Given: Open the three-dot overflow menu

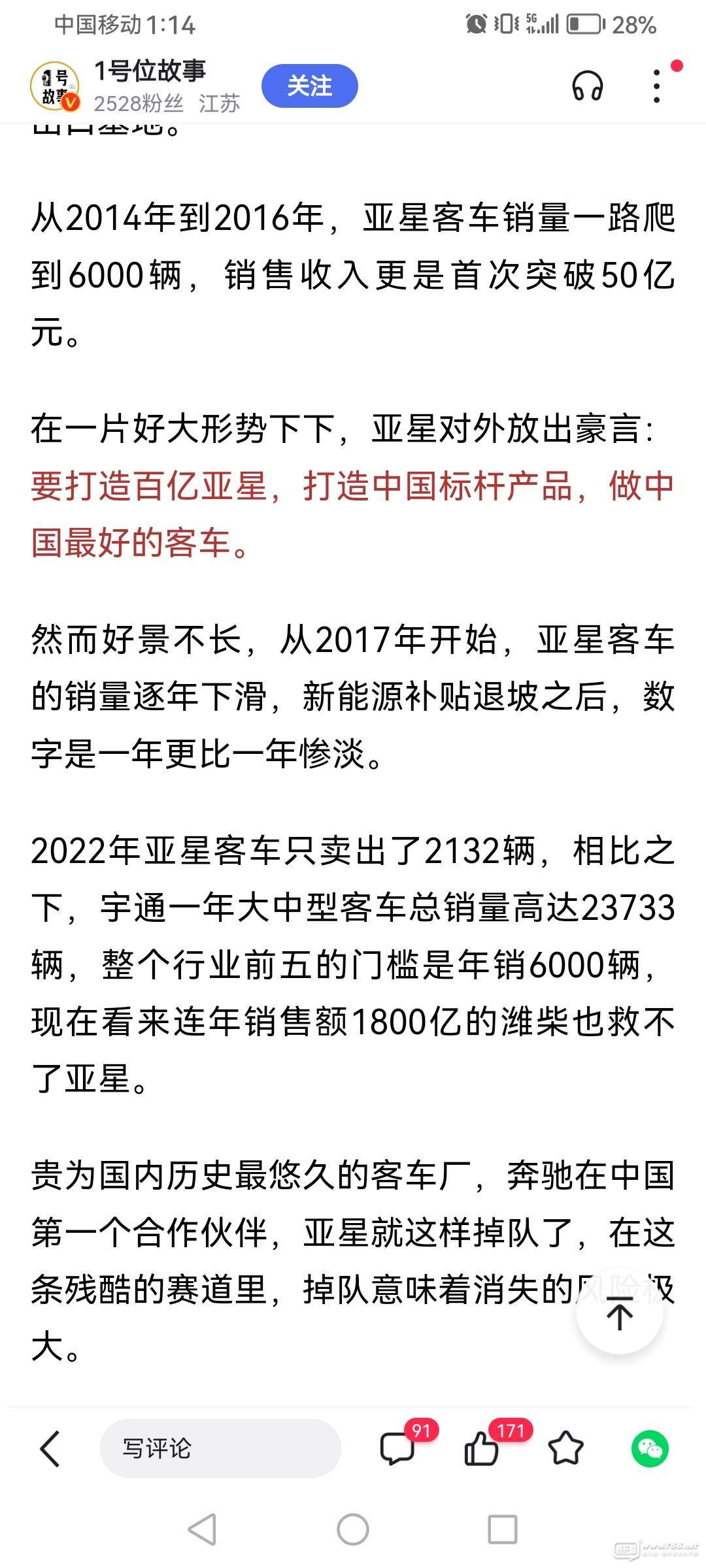Looking at the screenshot, I should point(657,86).
